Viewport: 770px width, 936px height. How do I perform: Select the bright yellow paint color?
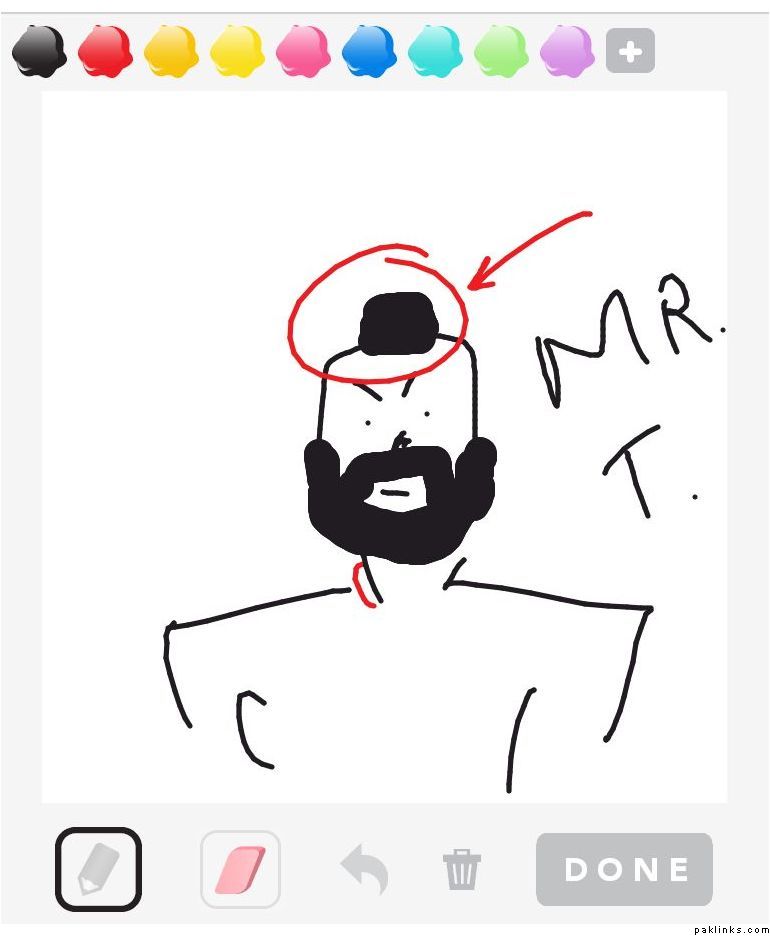[237, 51]
